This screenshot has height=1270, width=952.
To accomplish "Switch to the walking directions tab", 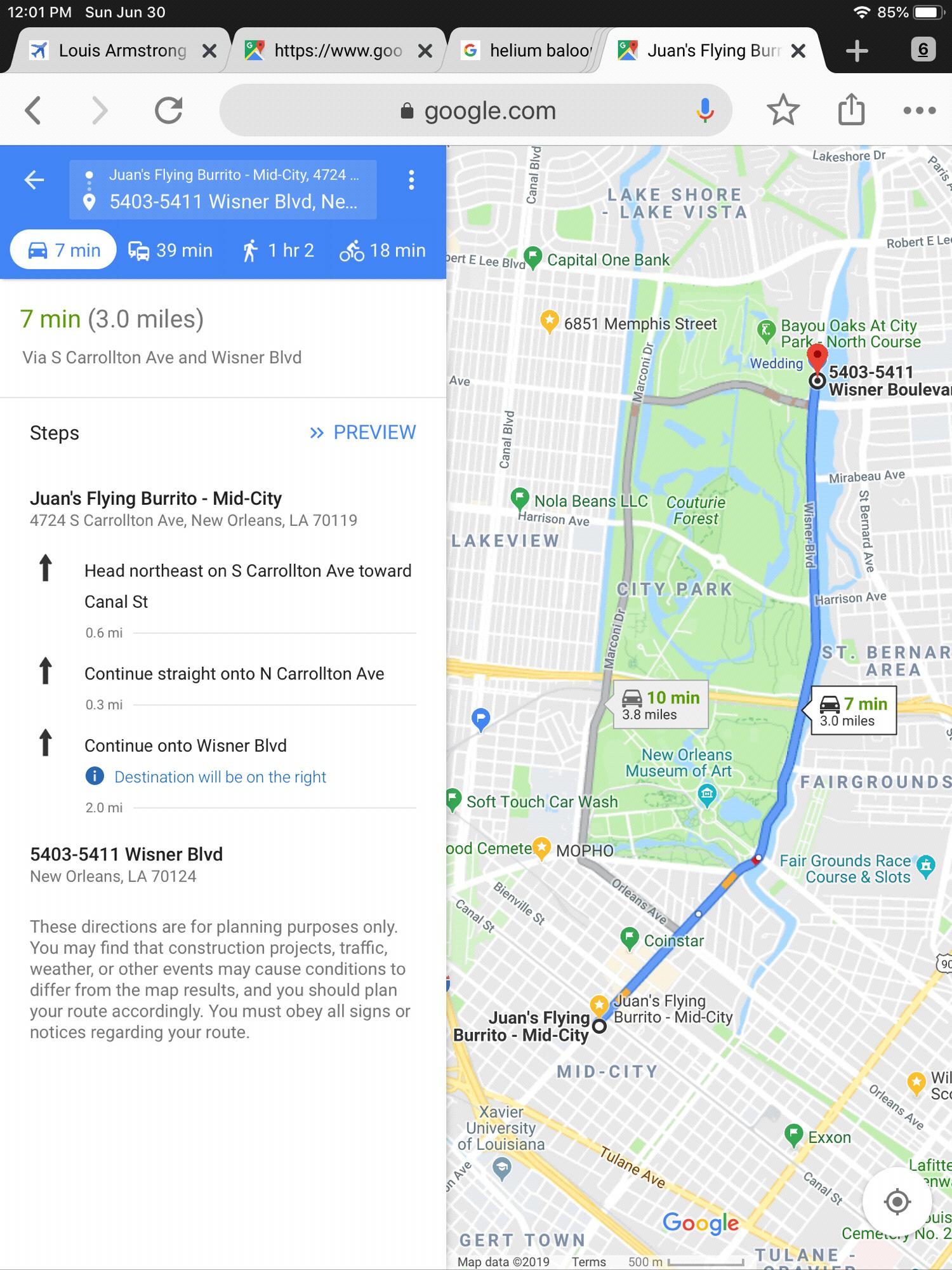I will pos(277,250).
